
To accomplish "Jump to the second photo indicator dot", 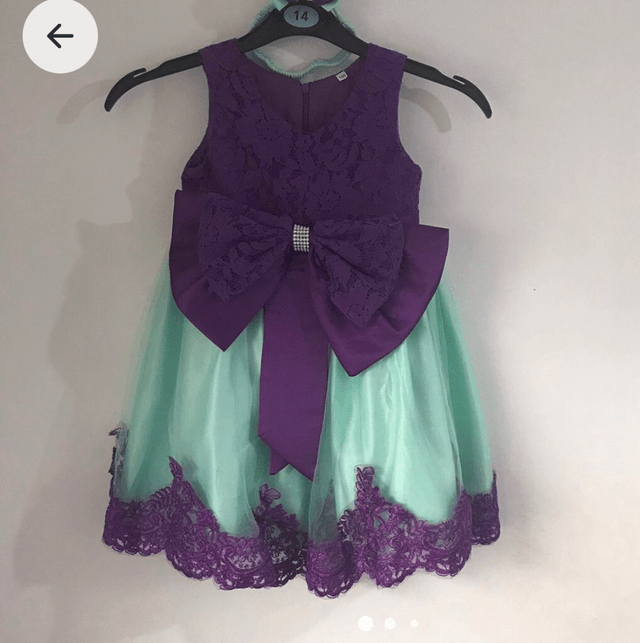I will (x=390, y=623).
